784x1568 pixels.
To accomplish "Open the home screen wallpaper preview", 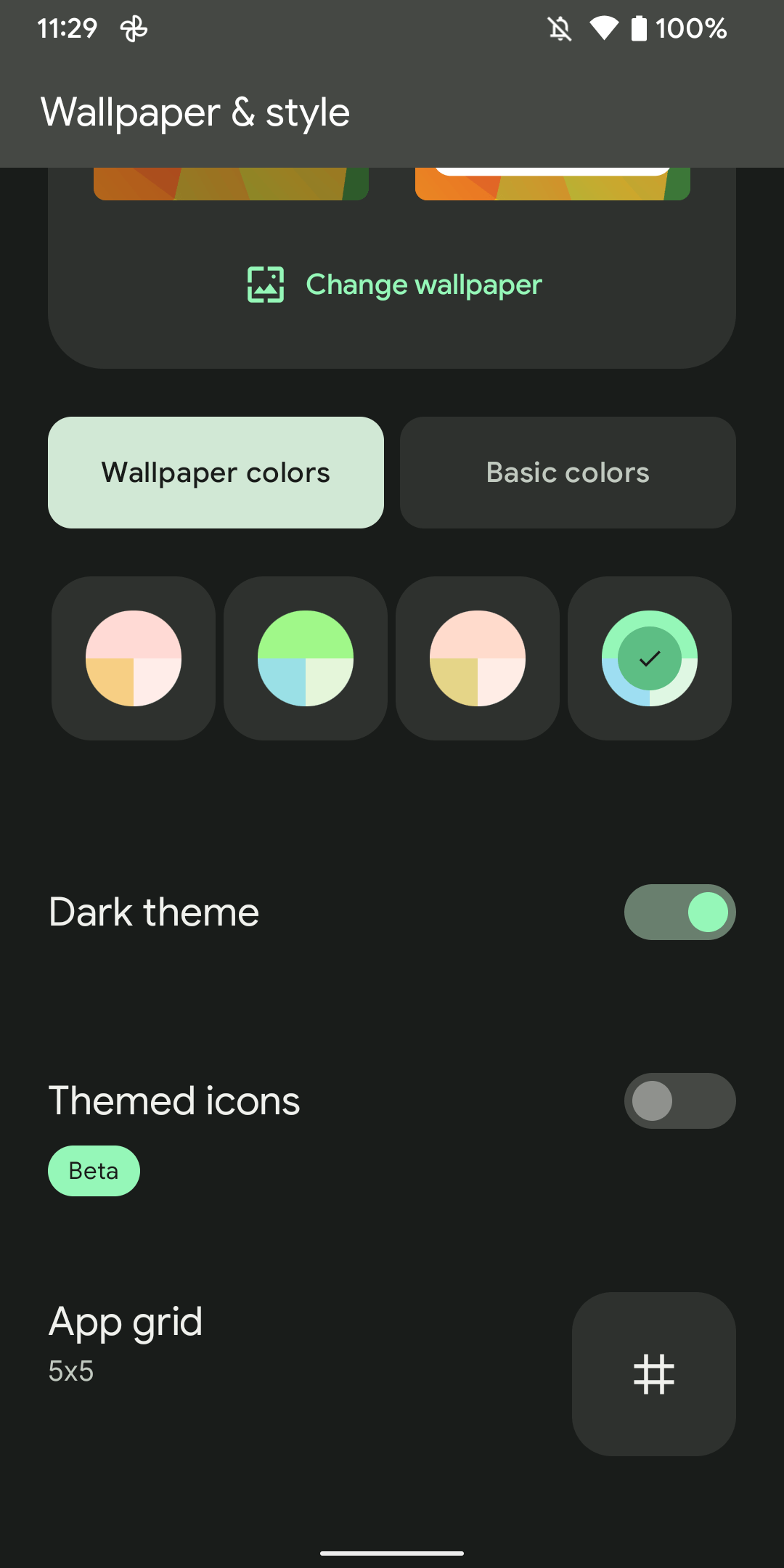I will pyautogui.click(x=552, y=186).
